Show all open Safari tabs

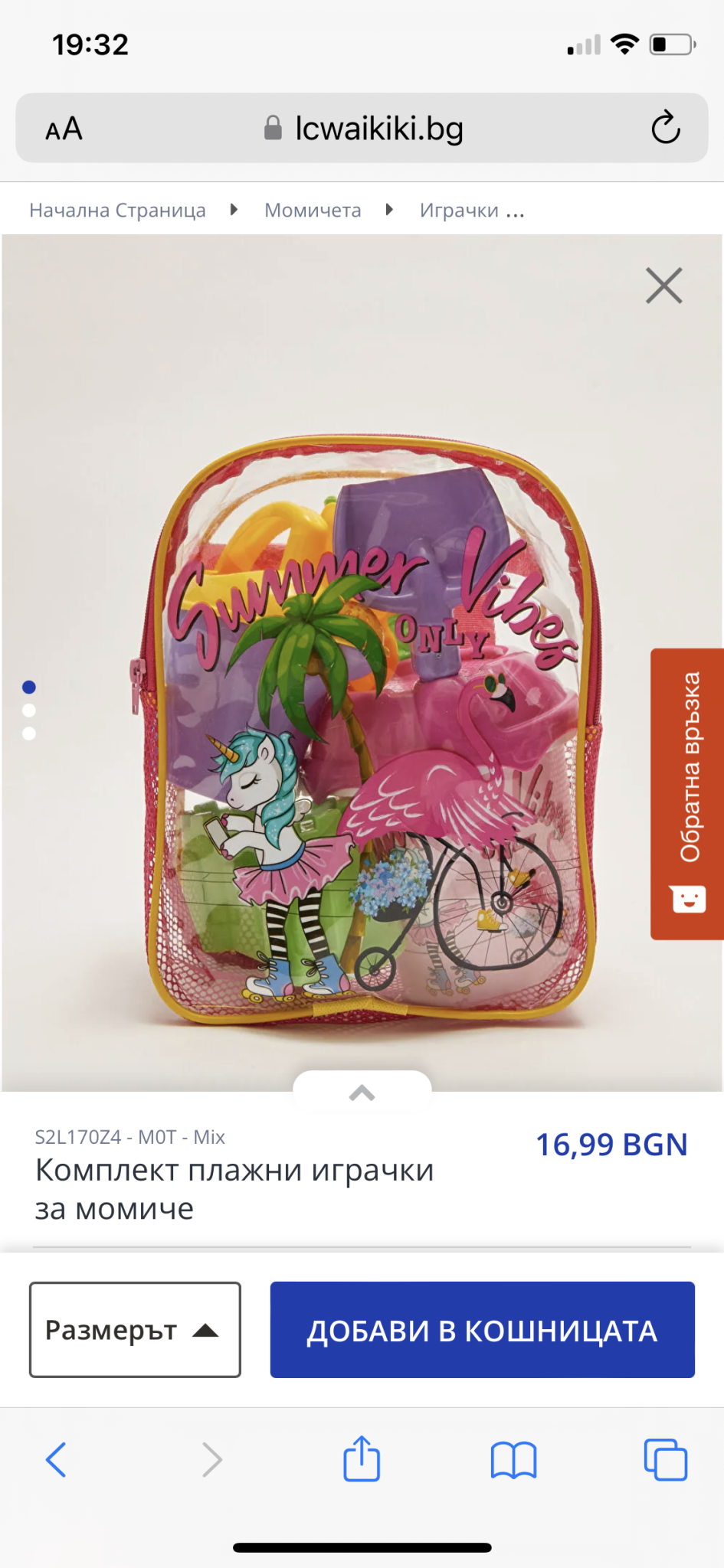pyautogui.click(x=665, y=1459)
